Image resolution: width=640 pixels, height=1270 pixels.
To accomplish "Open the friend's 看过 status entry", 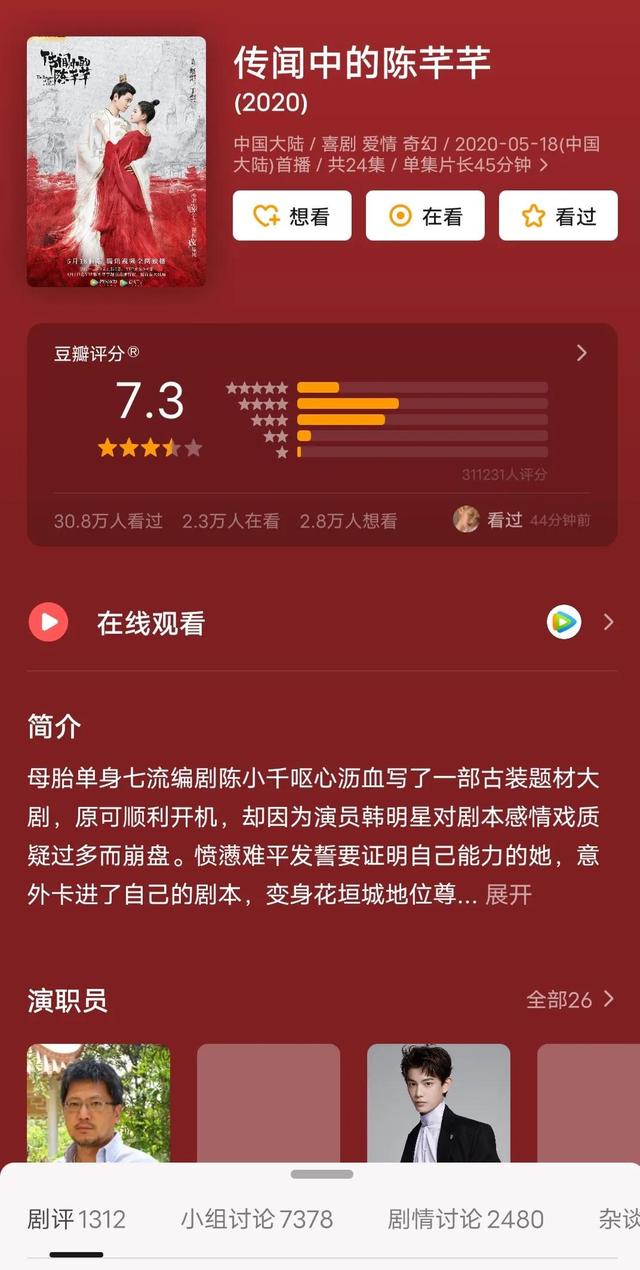I will [521, 520].
